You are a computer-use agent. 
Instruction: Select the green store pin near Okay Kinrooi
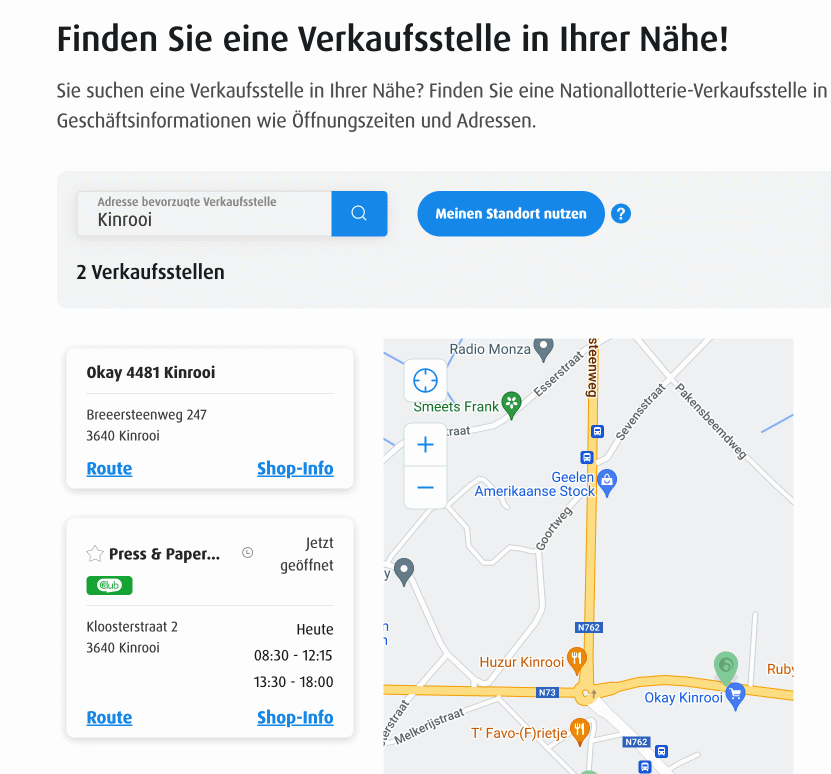tap(726, 665)
